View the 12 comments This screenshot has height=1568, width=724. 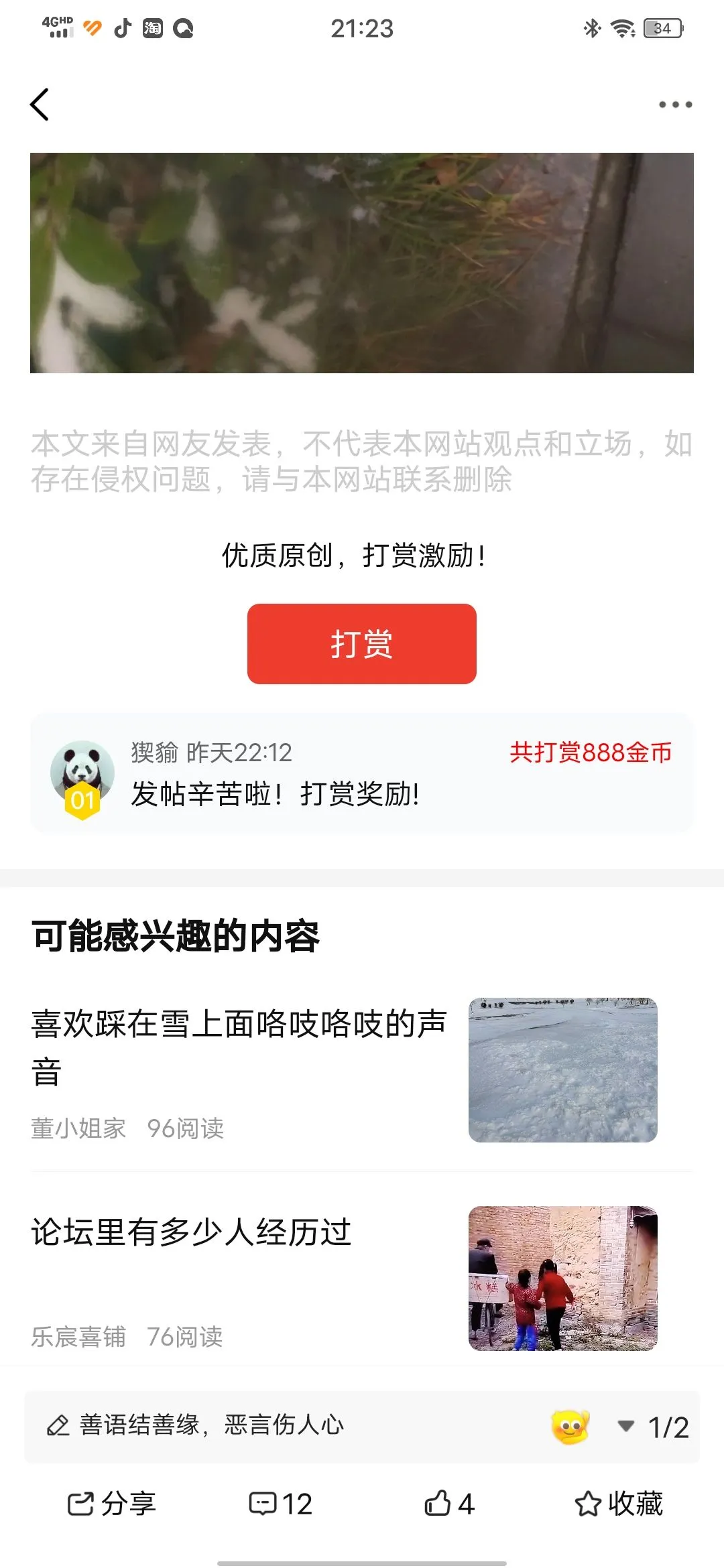coord(280,1504)
